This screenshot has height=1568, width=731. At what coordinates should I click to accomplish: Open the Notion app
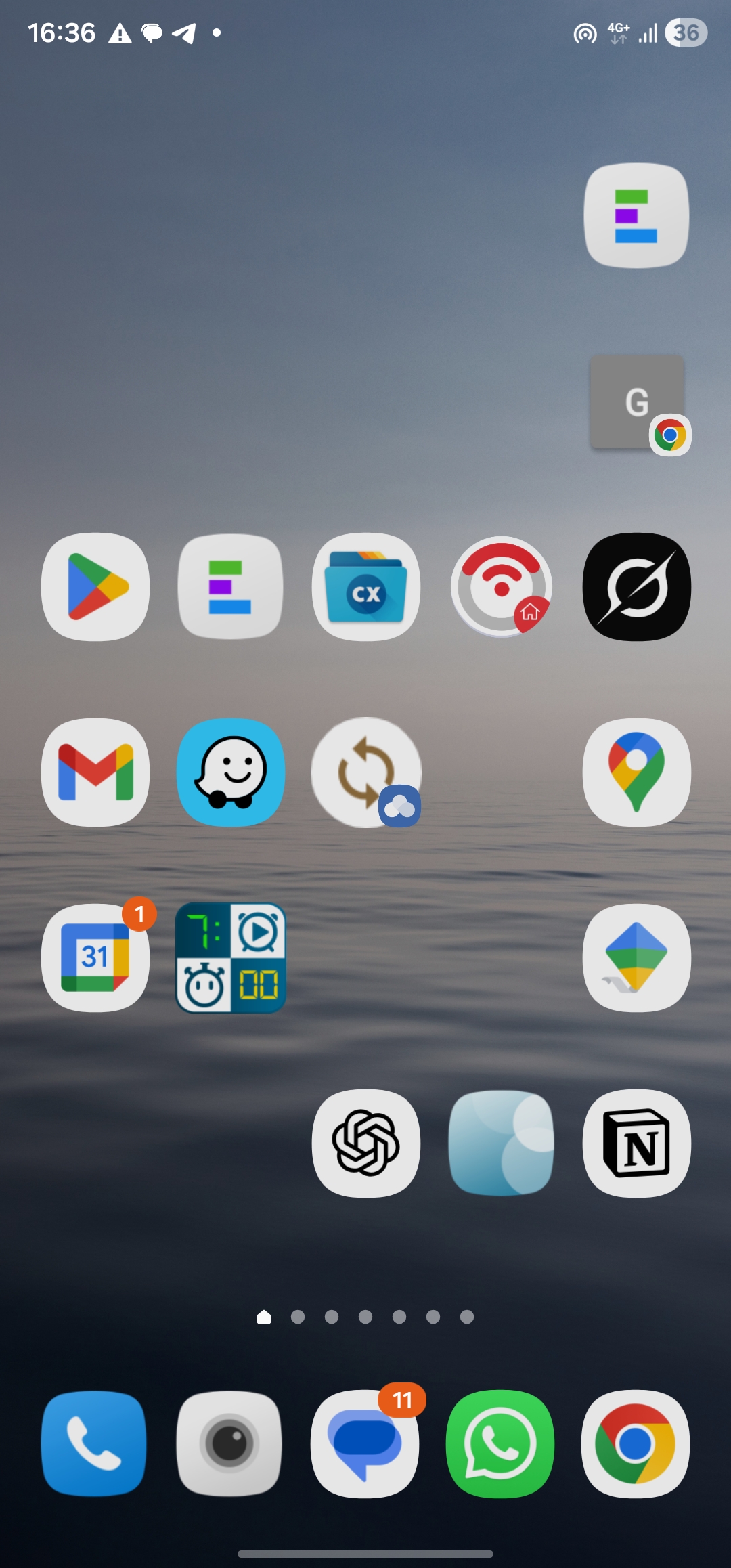pyautogui.click(x=637, y=1144)
